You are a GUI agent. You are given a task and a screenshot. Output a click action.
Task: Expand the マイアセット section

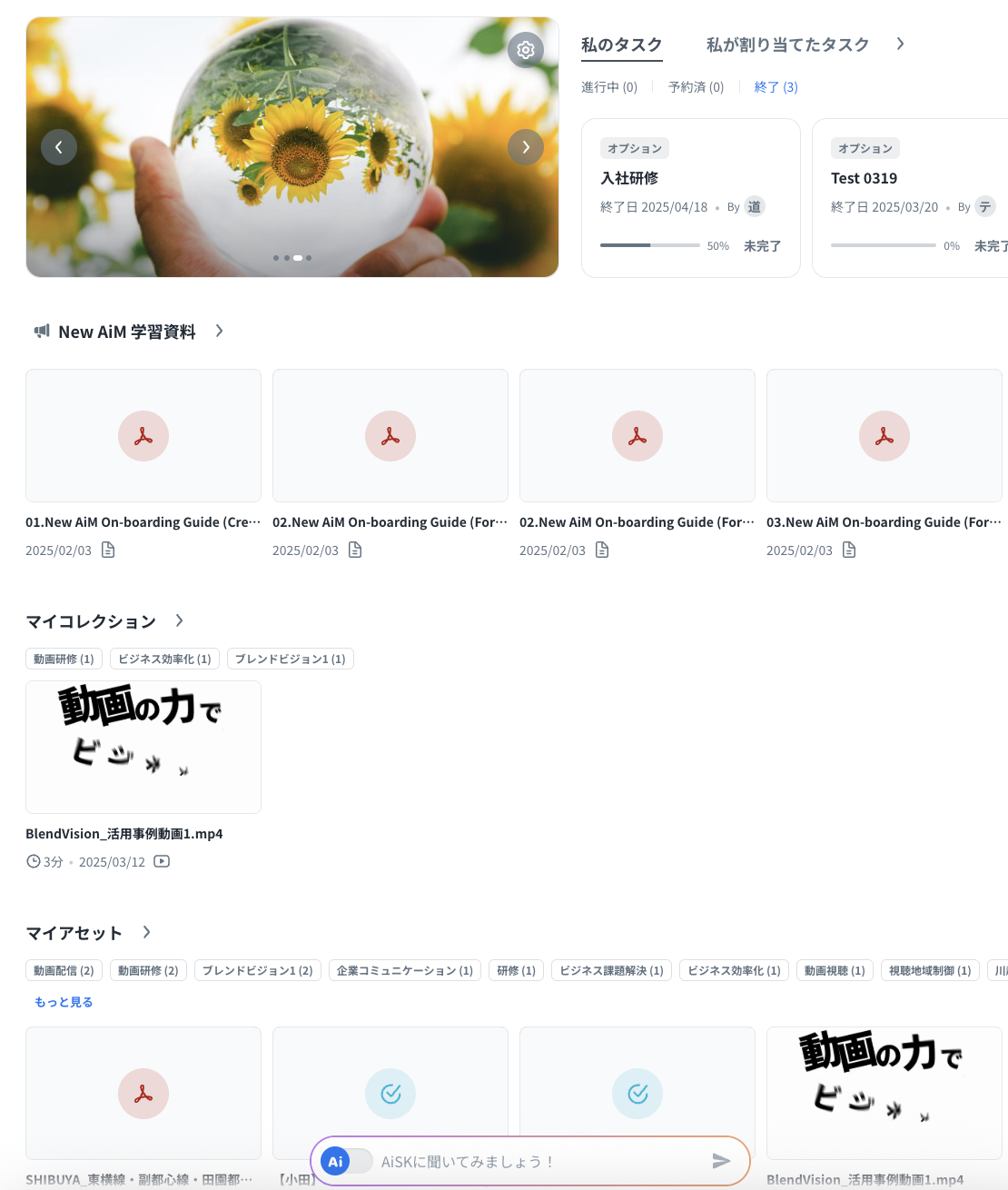146,933
